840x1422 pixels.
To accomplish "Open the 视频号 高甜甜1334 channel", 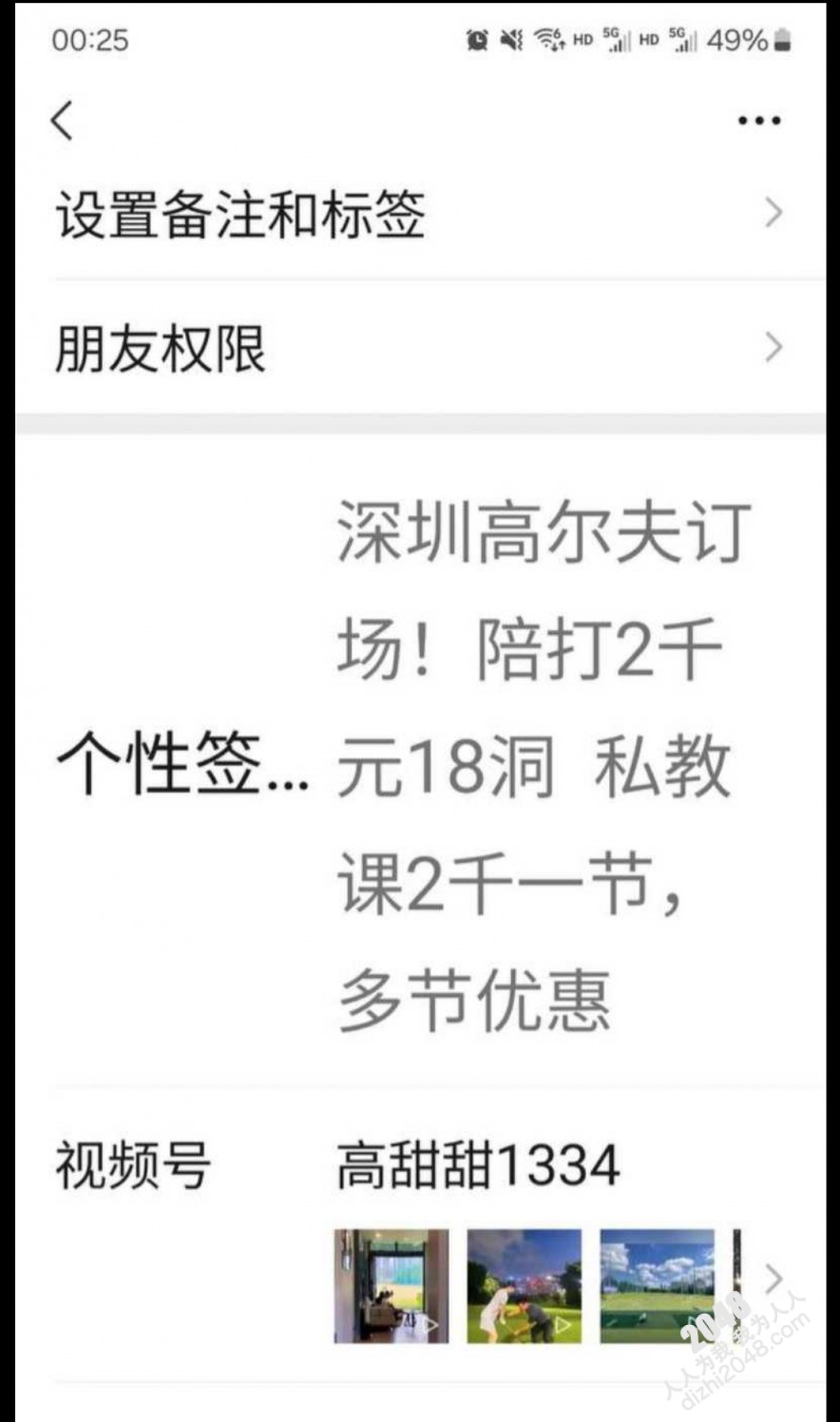I will click(x=477, y=1165).
